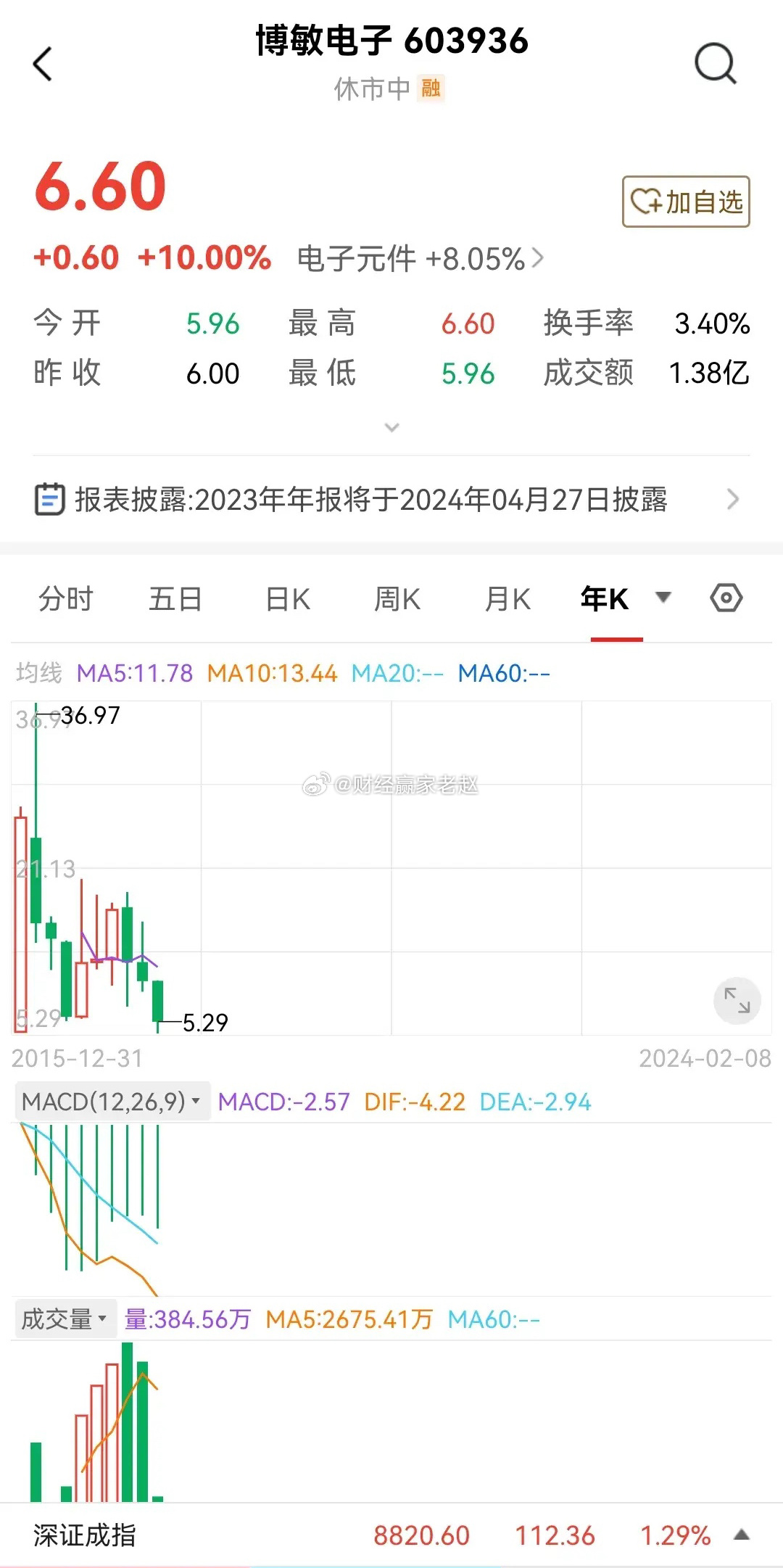Image resolution: width=783 pixels, height=1568 pixels.
Task: Open the 电子元件 sector link
Action: pyautogui.click(x=420, y=258)
